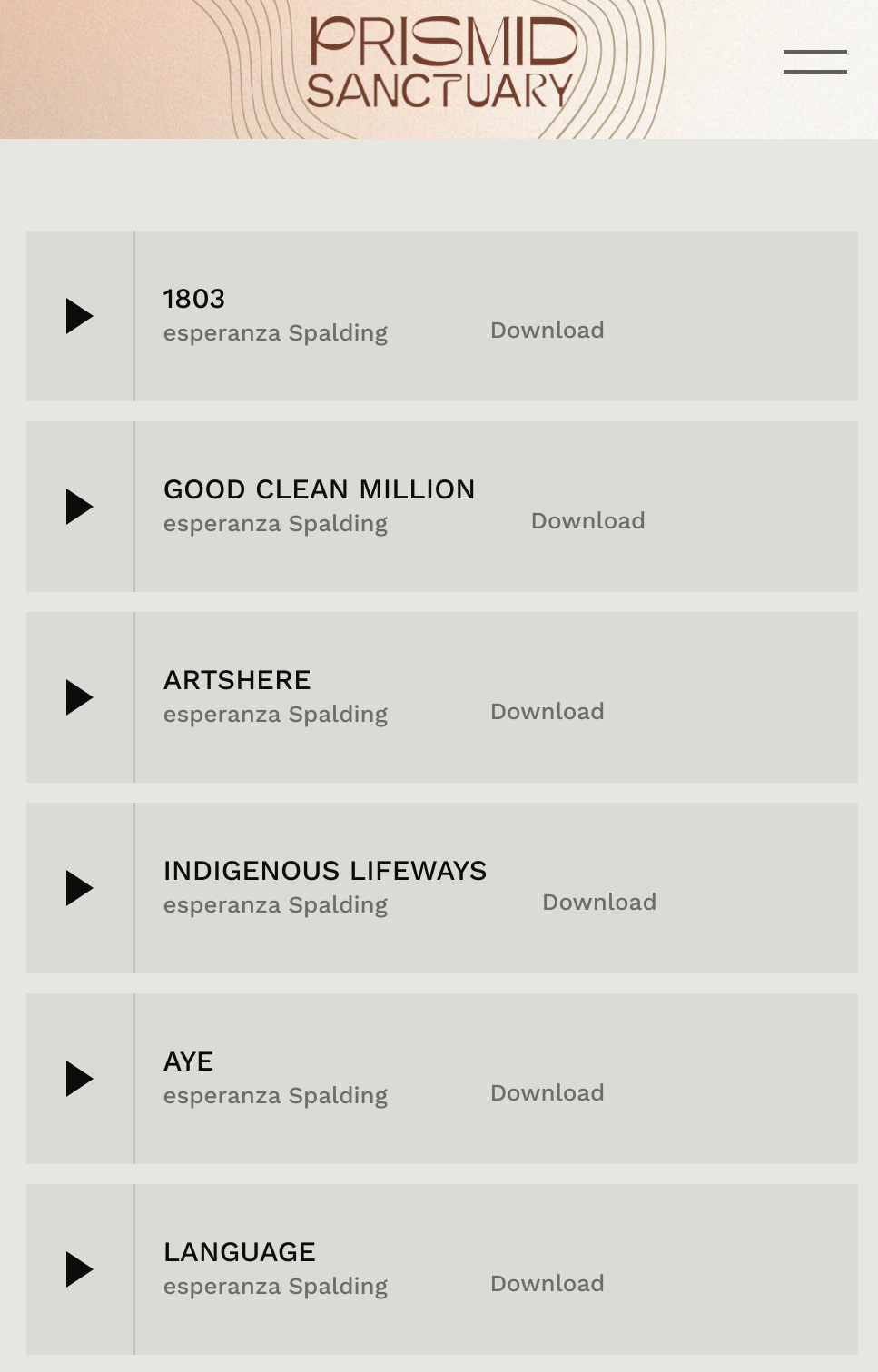This screenshot has height=1372, width=878.
Task: Play the track AYE
Action: click(80, 1079)
